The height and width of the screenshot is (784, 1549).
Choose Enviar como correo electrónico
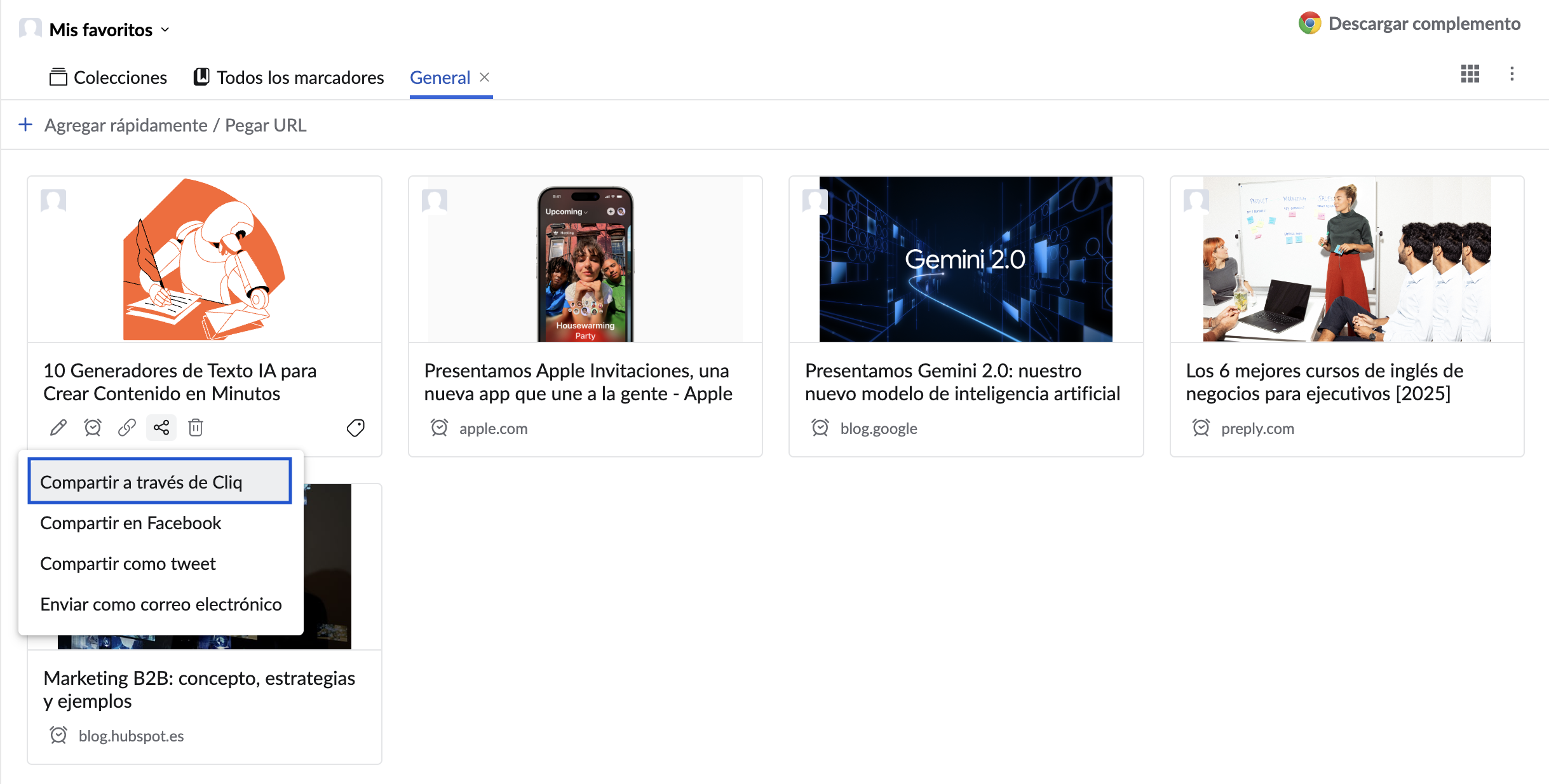(x=161, y=604)
